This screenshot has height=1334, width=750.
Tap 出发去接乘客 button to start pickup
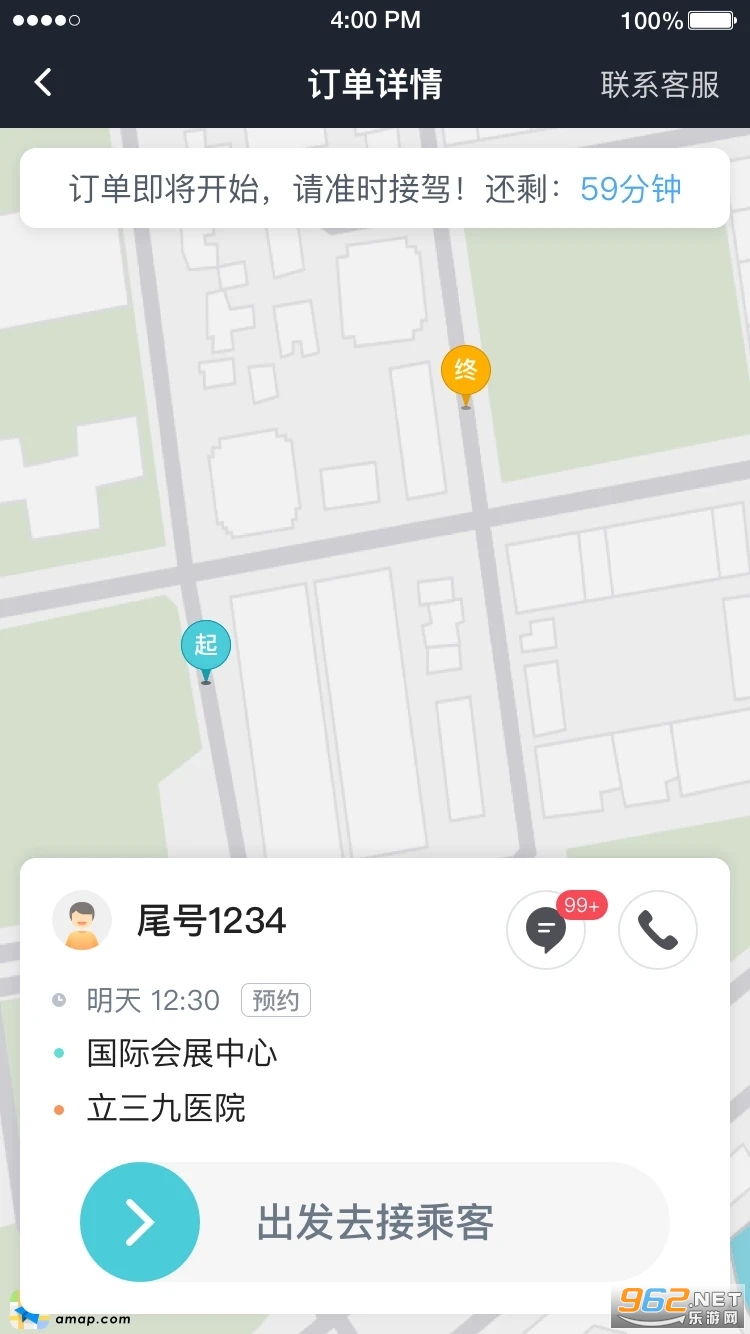coord(140,1222)
